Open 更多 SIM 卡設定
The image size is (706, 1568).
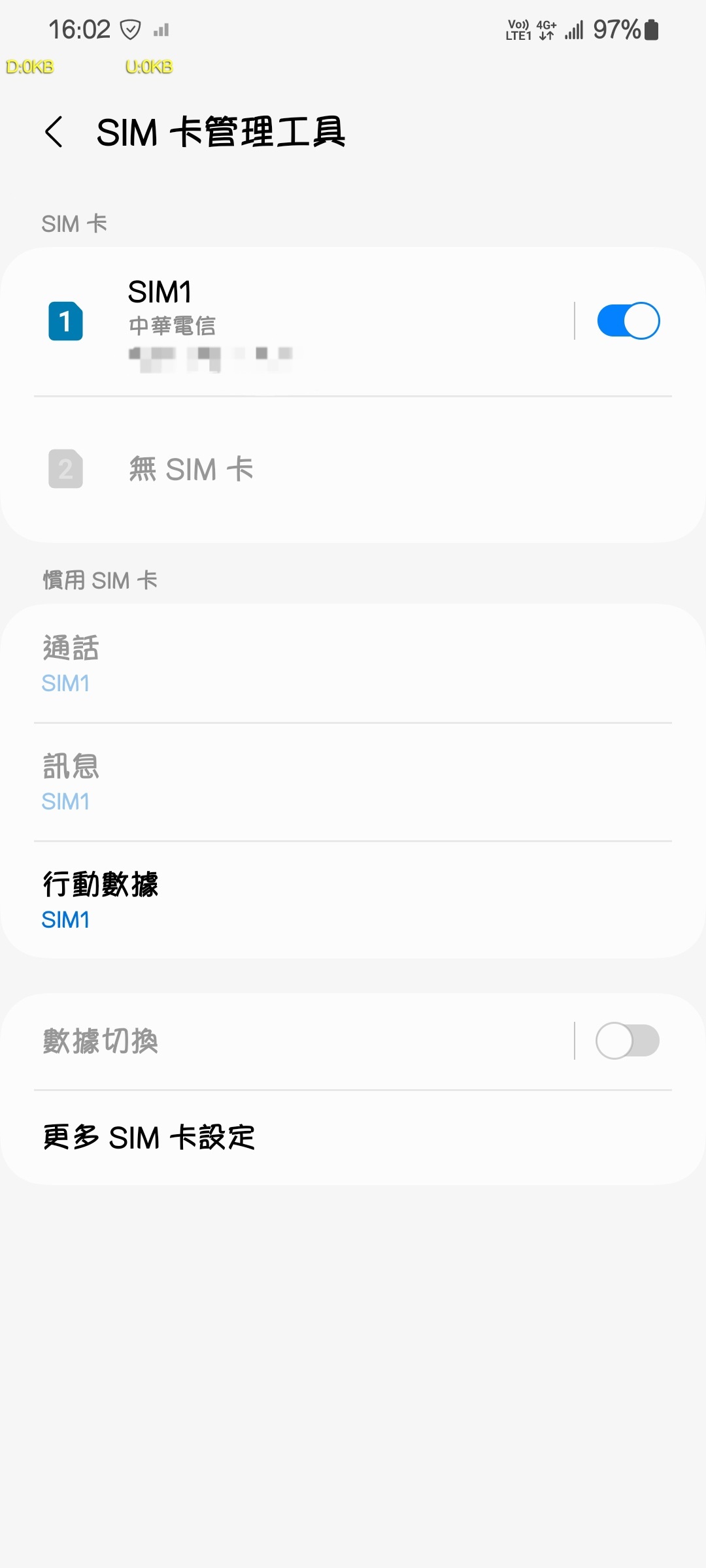point(353,1137)
